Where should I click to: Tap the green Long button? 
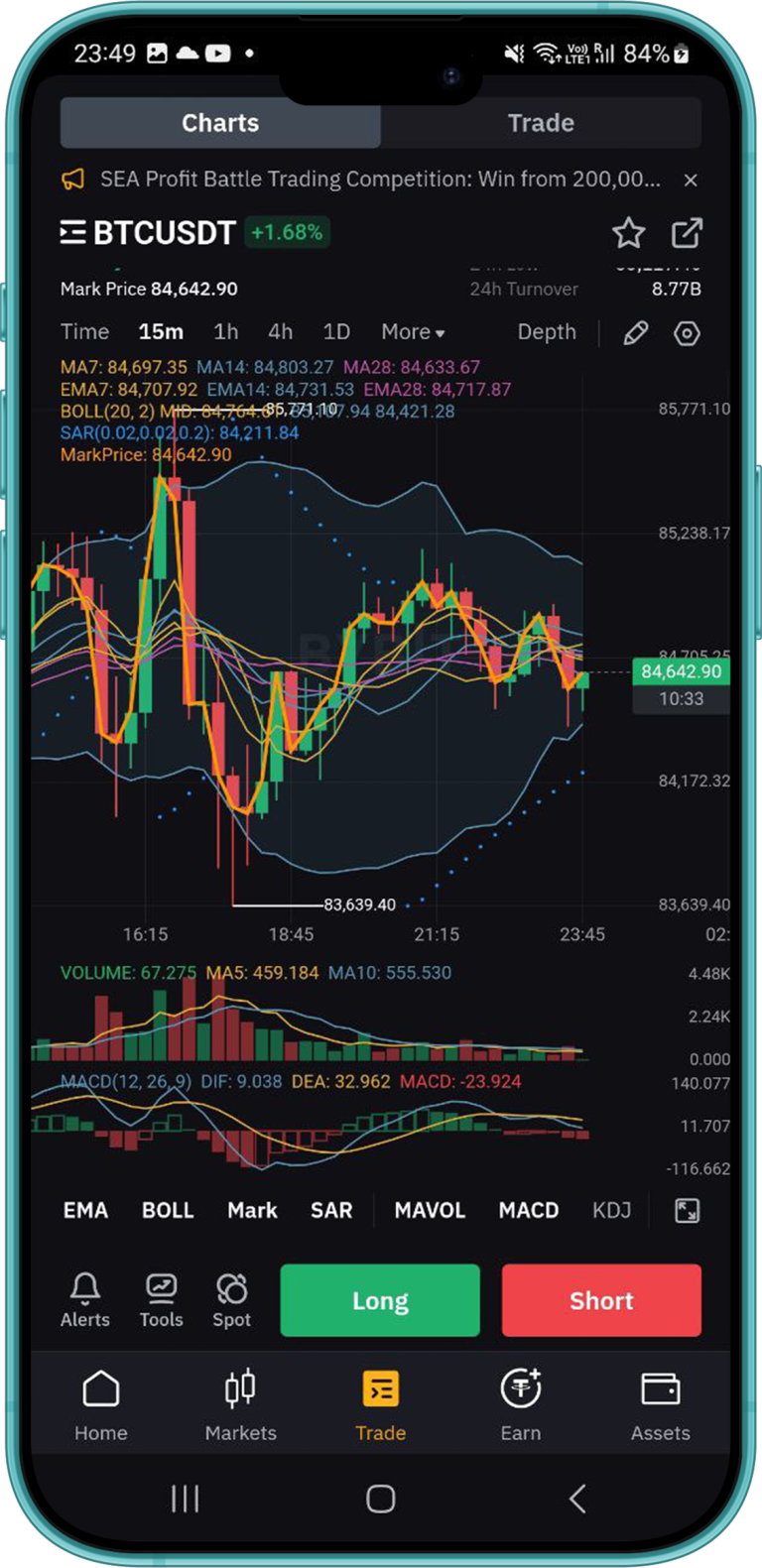coord(380,1300)
